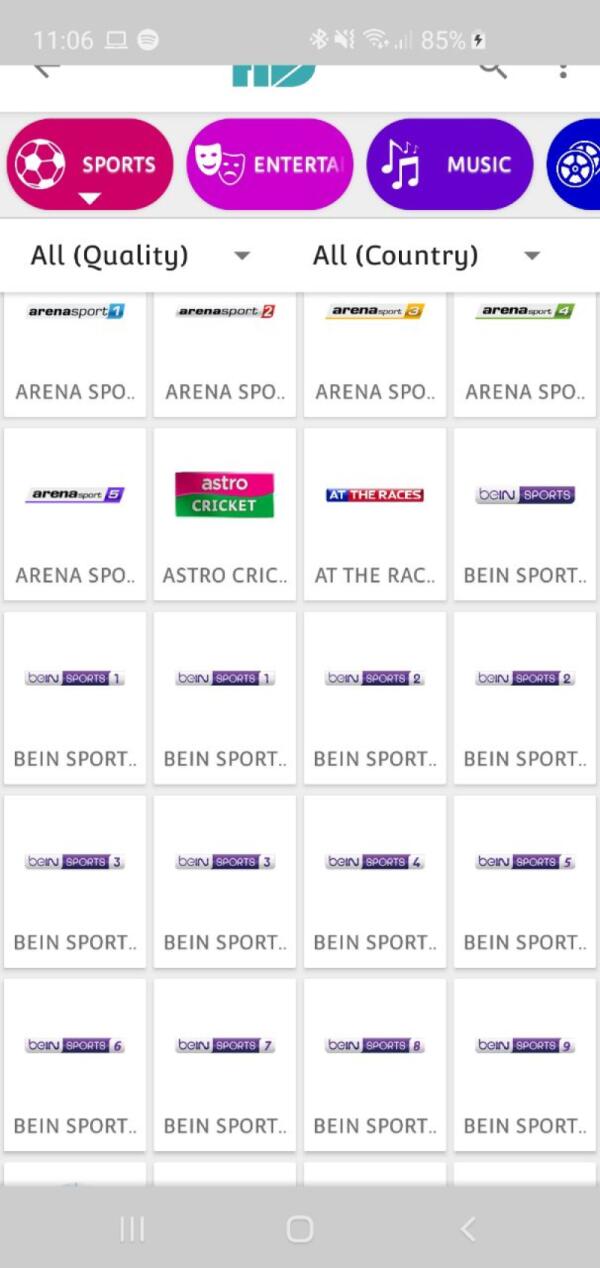Image resolution: width=600 pixels, height=1268 pixels.
Task: Expand the All (Quality) dropdown
Action: pos(140,256)
